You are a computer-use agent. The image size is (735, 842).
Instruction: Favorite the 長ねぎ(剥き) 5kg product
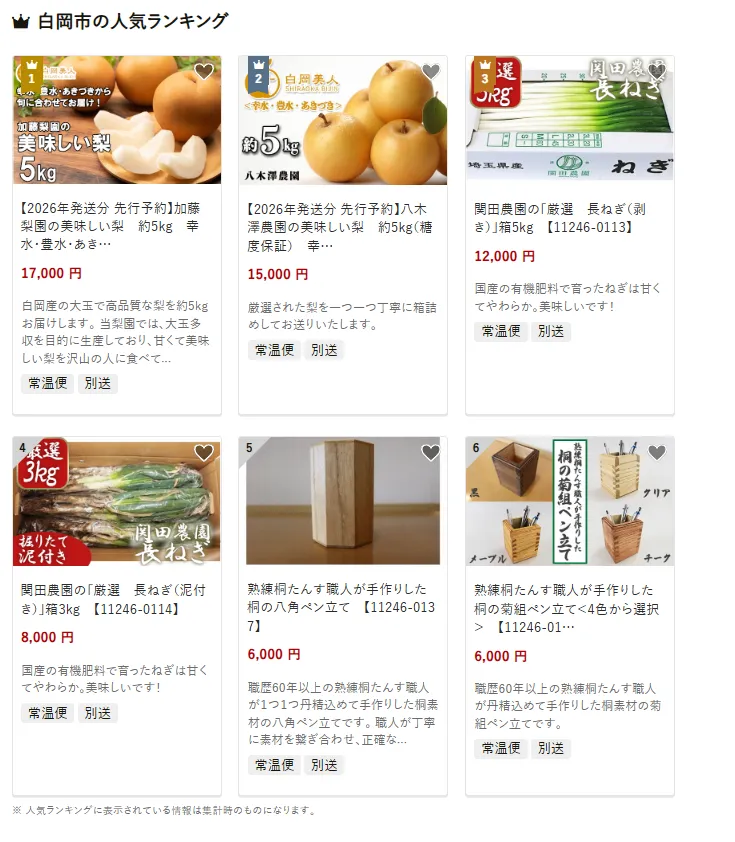pyautogui.click(x=657, y=71)
